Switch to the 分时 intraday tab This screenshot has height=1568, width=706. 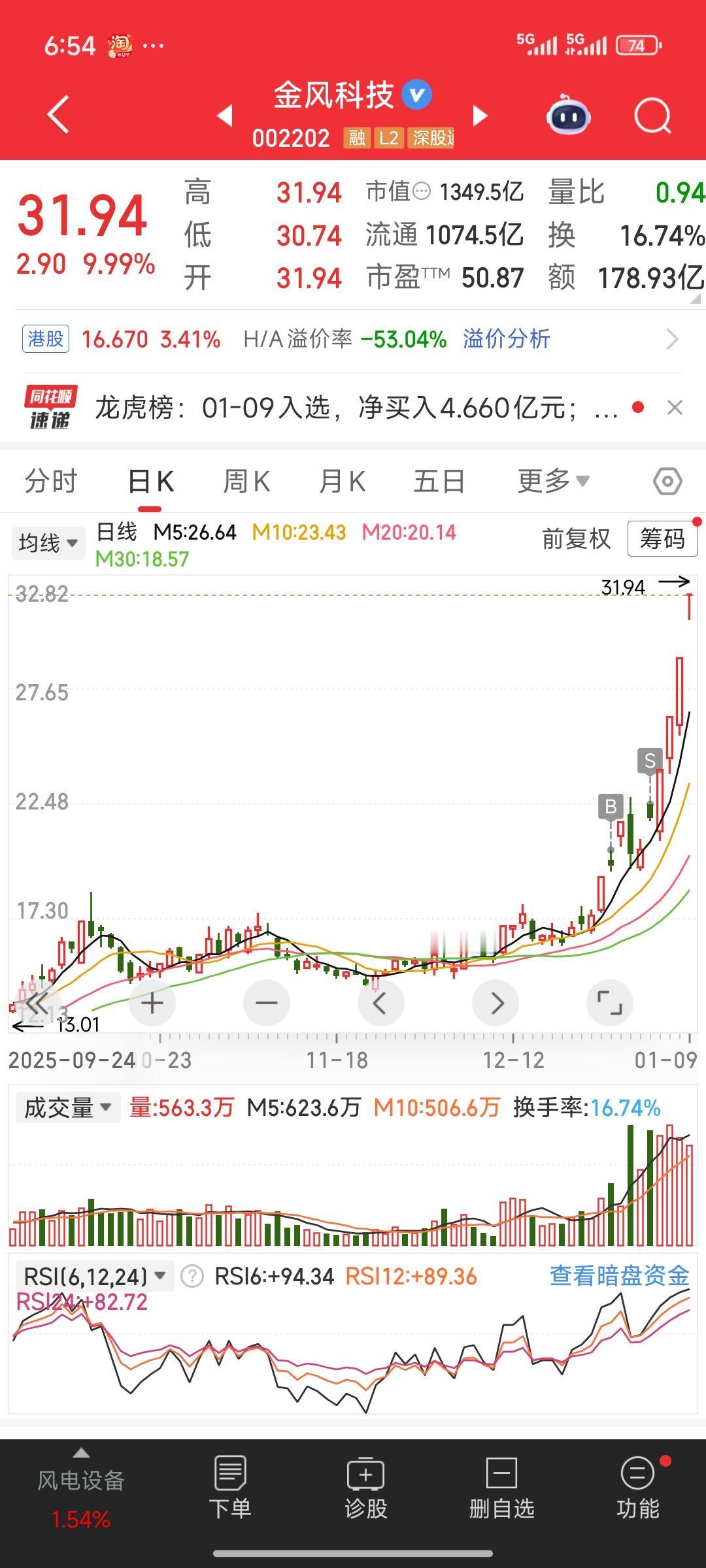point(49,480)
